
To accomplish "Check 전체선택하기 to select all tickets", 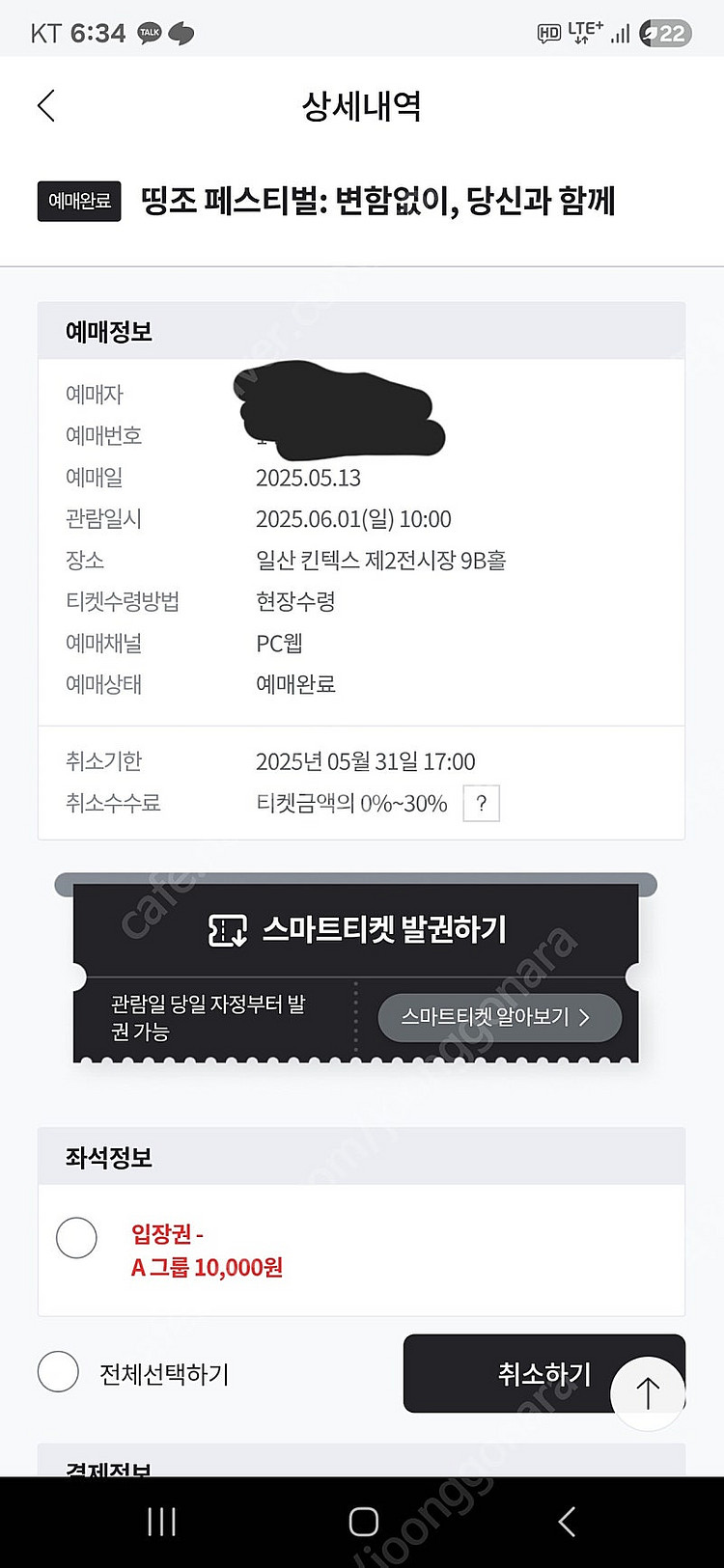I will tap(58, 1372).
